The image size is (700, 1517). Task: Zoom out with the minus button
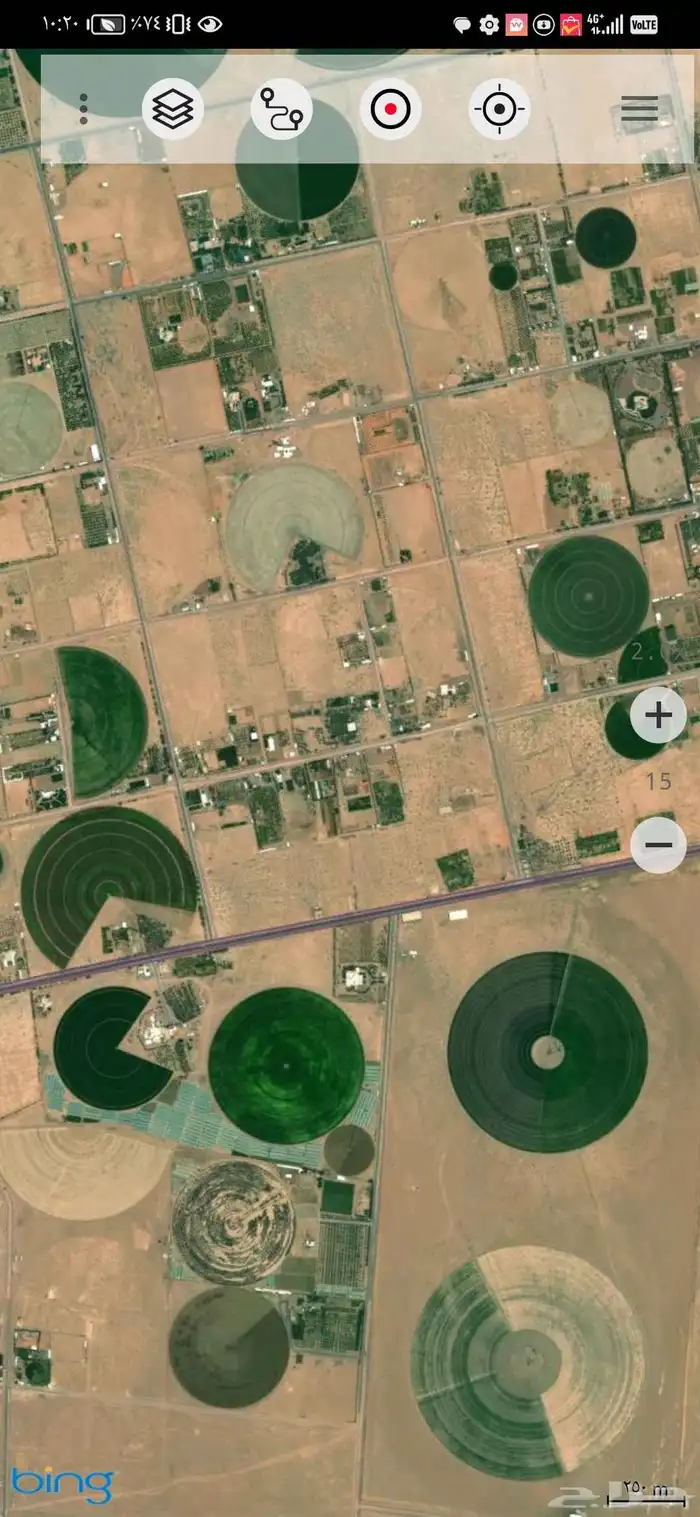coord(658,845)
